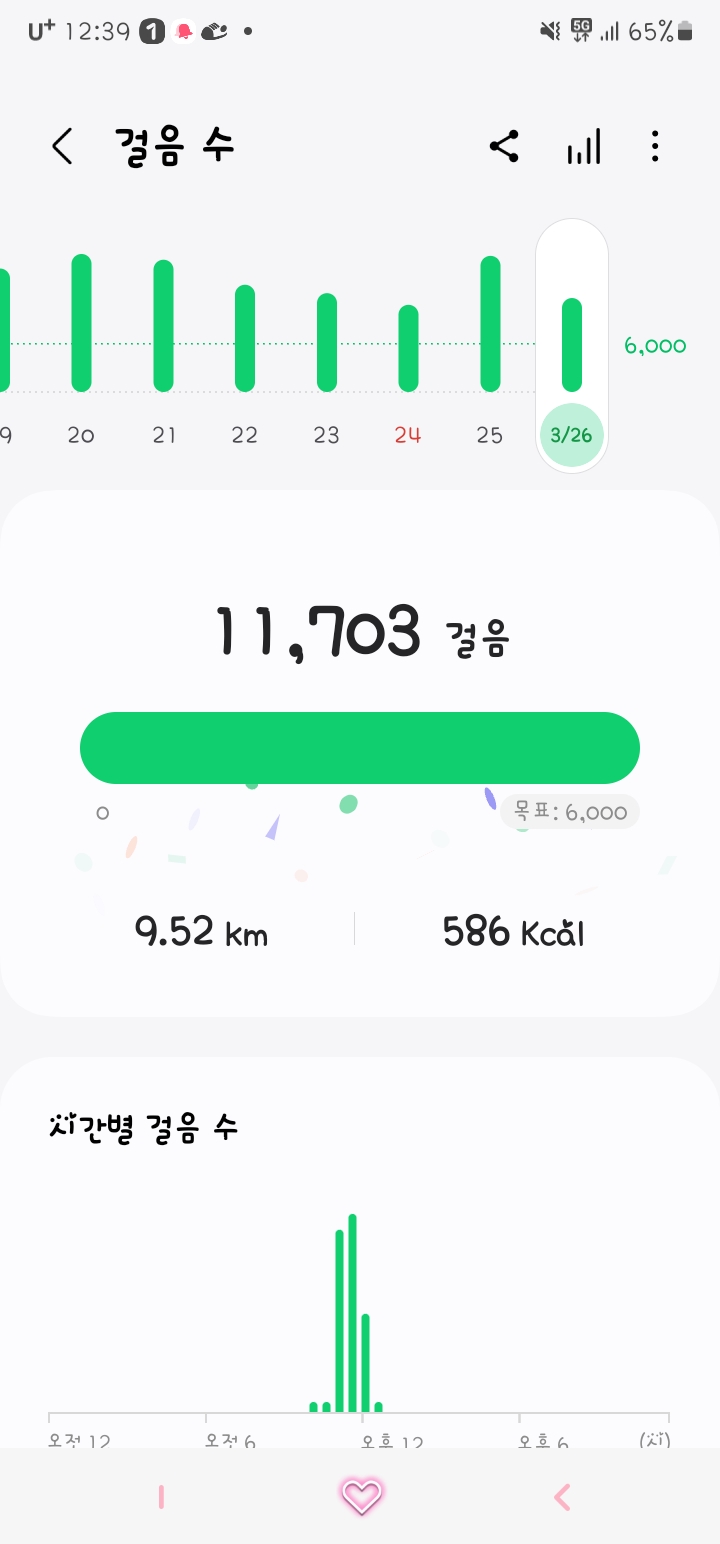Screen dimensions: 720x1544
Task: Tap the heart home button
Action: tap(361, 1497)
